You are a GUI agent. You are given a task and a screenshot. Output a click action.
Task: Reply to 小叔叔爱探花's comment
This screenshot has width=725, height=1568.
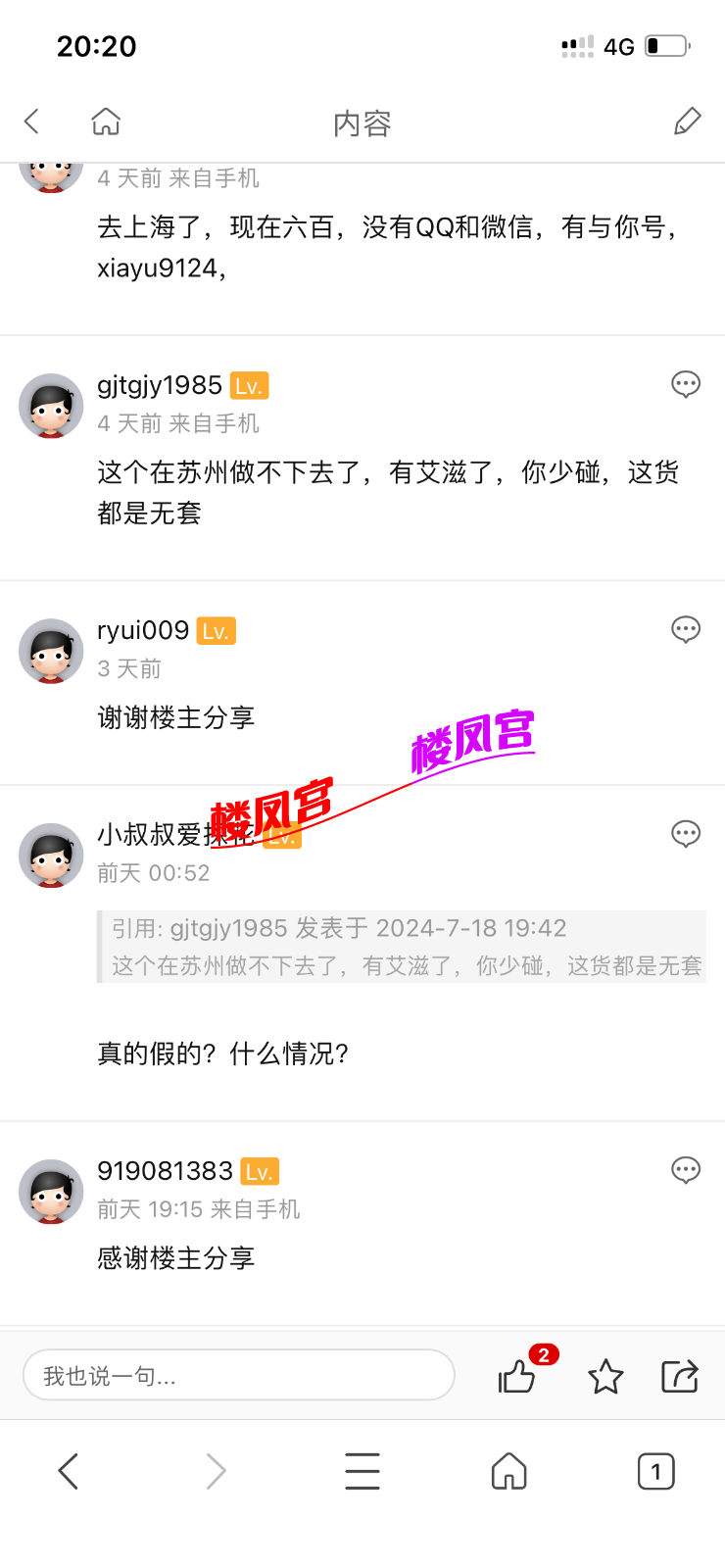pos(686,834)
